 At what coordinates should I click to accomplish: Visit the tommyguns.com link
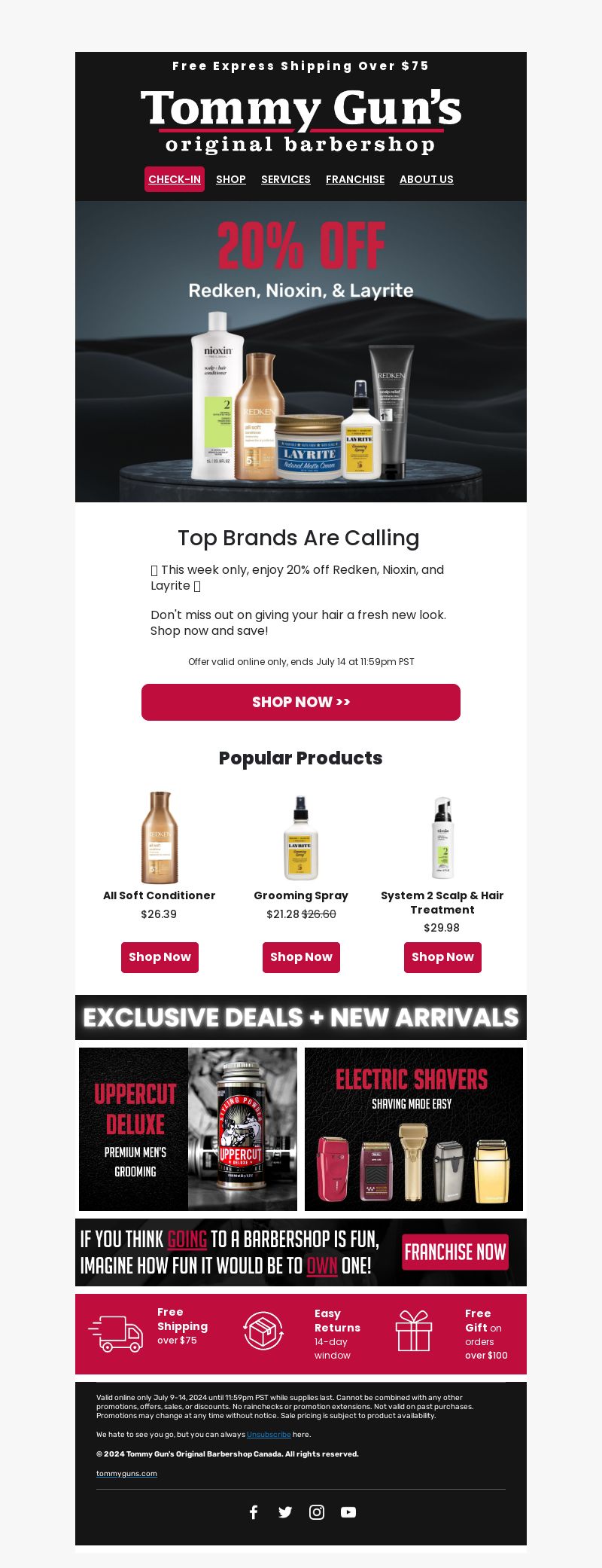[x=126, y=1474]
